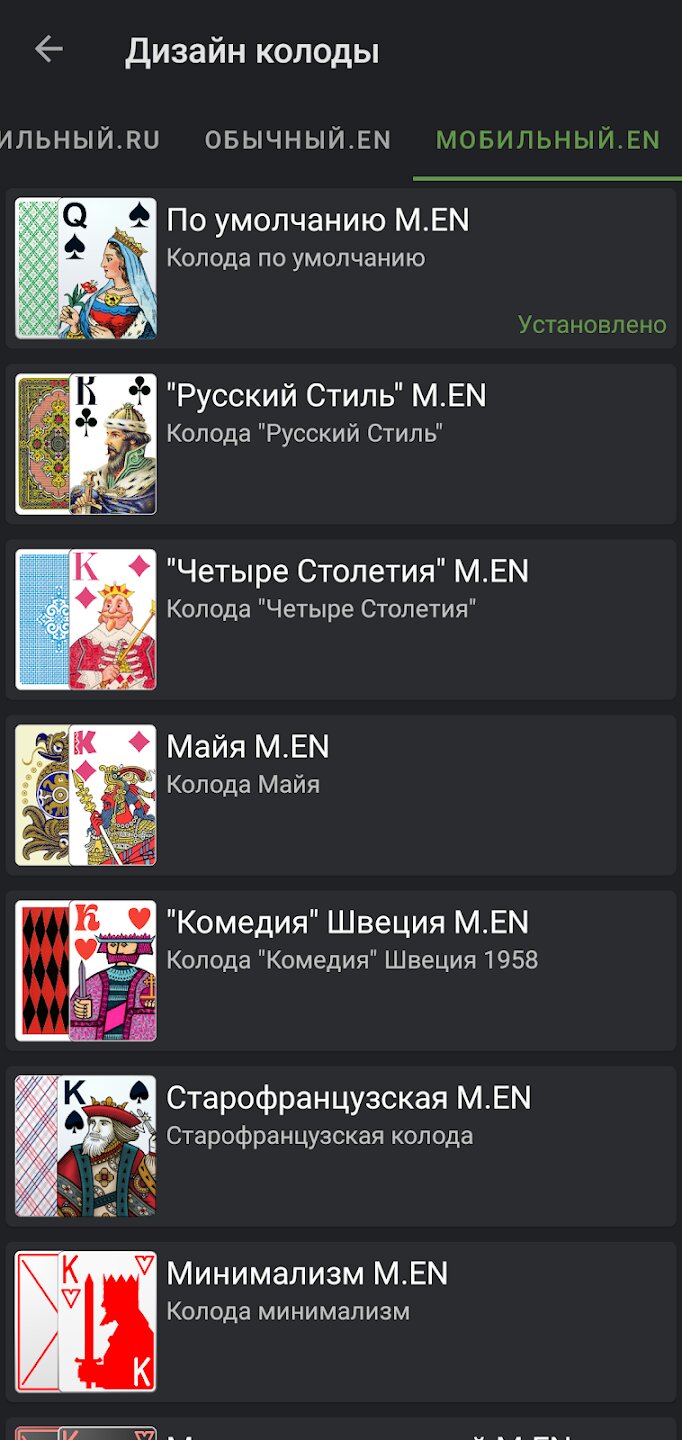
Task: Pick the "Четыре Столетия" М.EN deck
Action: point(340,619)
